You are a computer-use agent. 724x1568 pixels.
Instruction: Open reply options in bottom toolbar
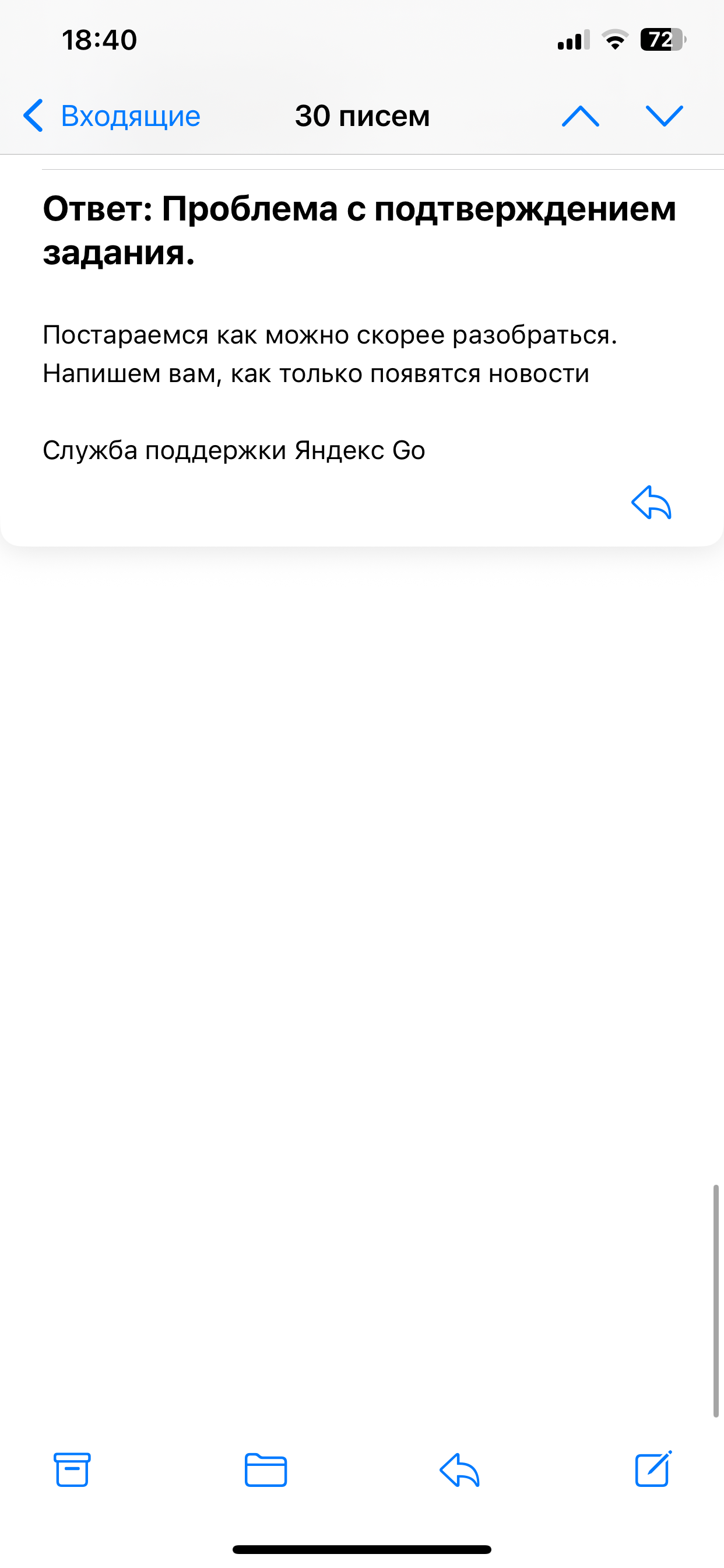pyautogui.click(x=459, y=1469)
